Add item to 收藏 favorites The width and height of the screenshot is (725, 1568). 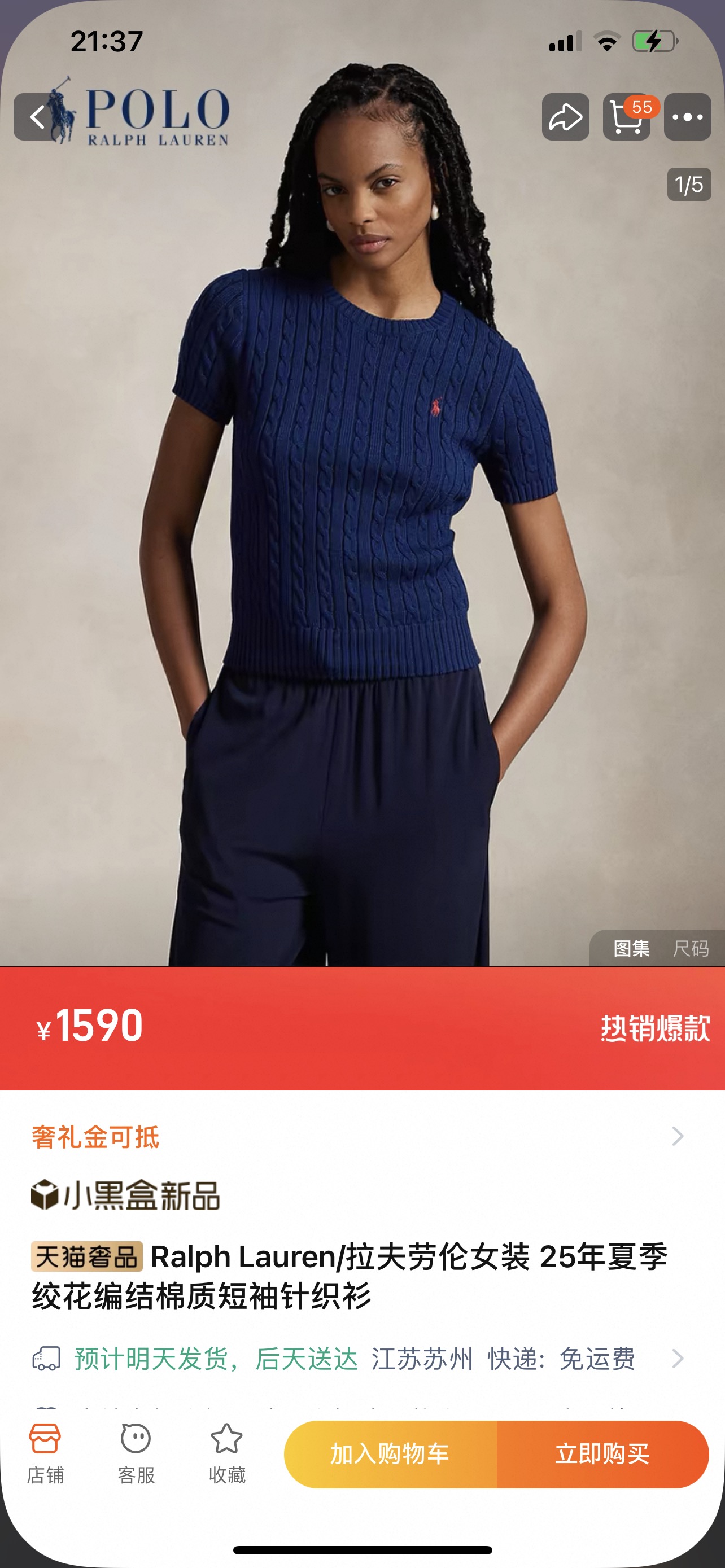226,1453
